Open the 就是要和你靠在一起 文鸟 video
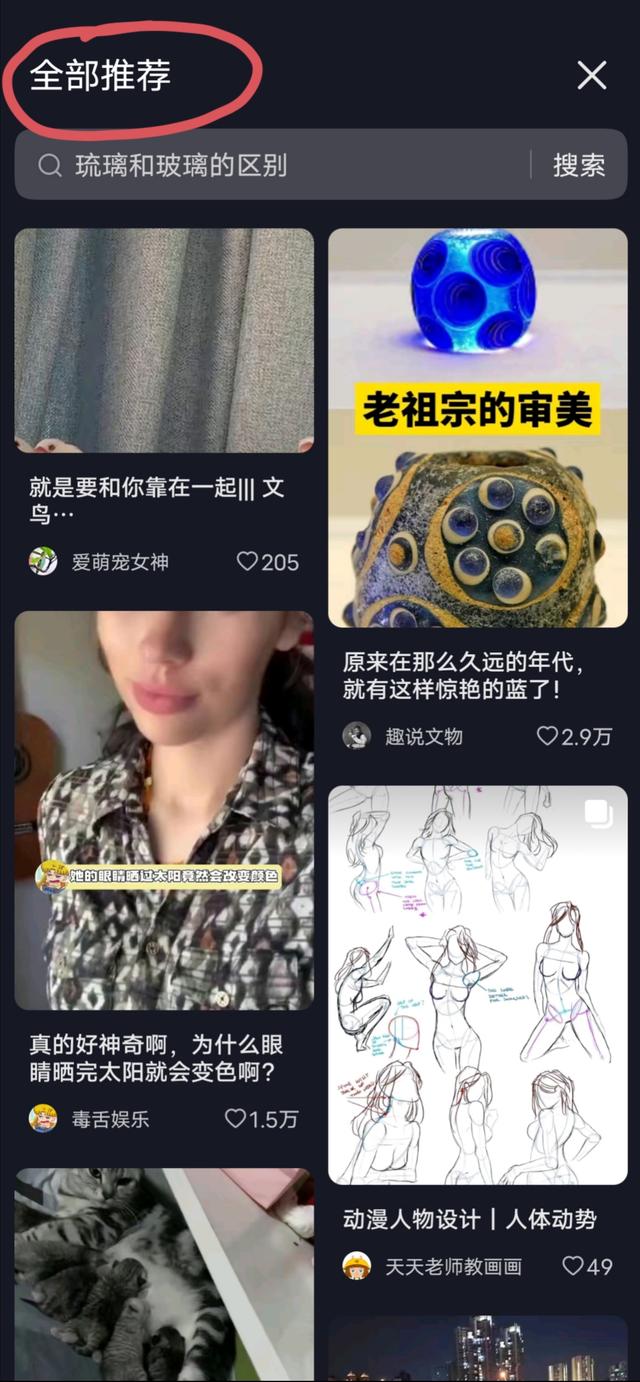Screen dimensions: 640x1382 pos(164,341)
